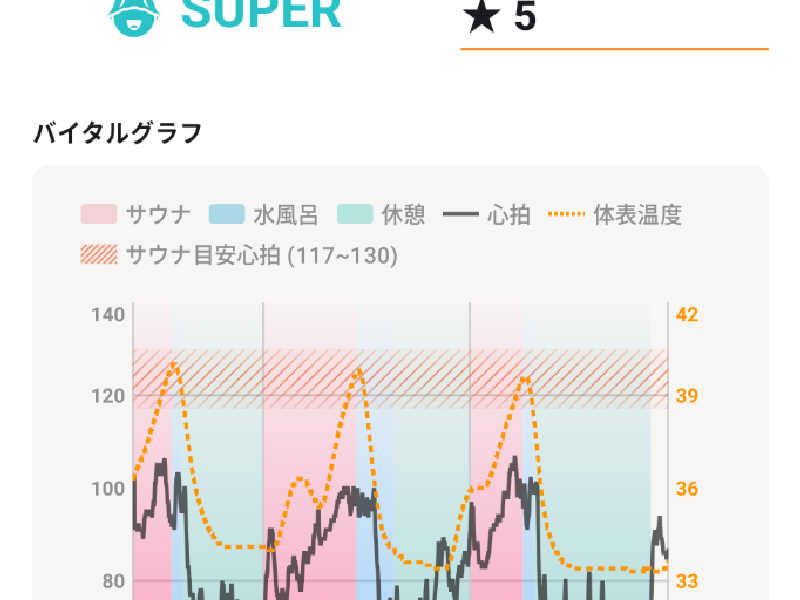Image resolution: width=800 pixels, height=600 pixels.
Task: Toggle the 心拍 line in the legend
Action: click(487, 215)
